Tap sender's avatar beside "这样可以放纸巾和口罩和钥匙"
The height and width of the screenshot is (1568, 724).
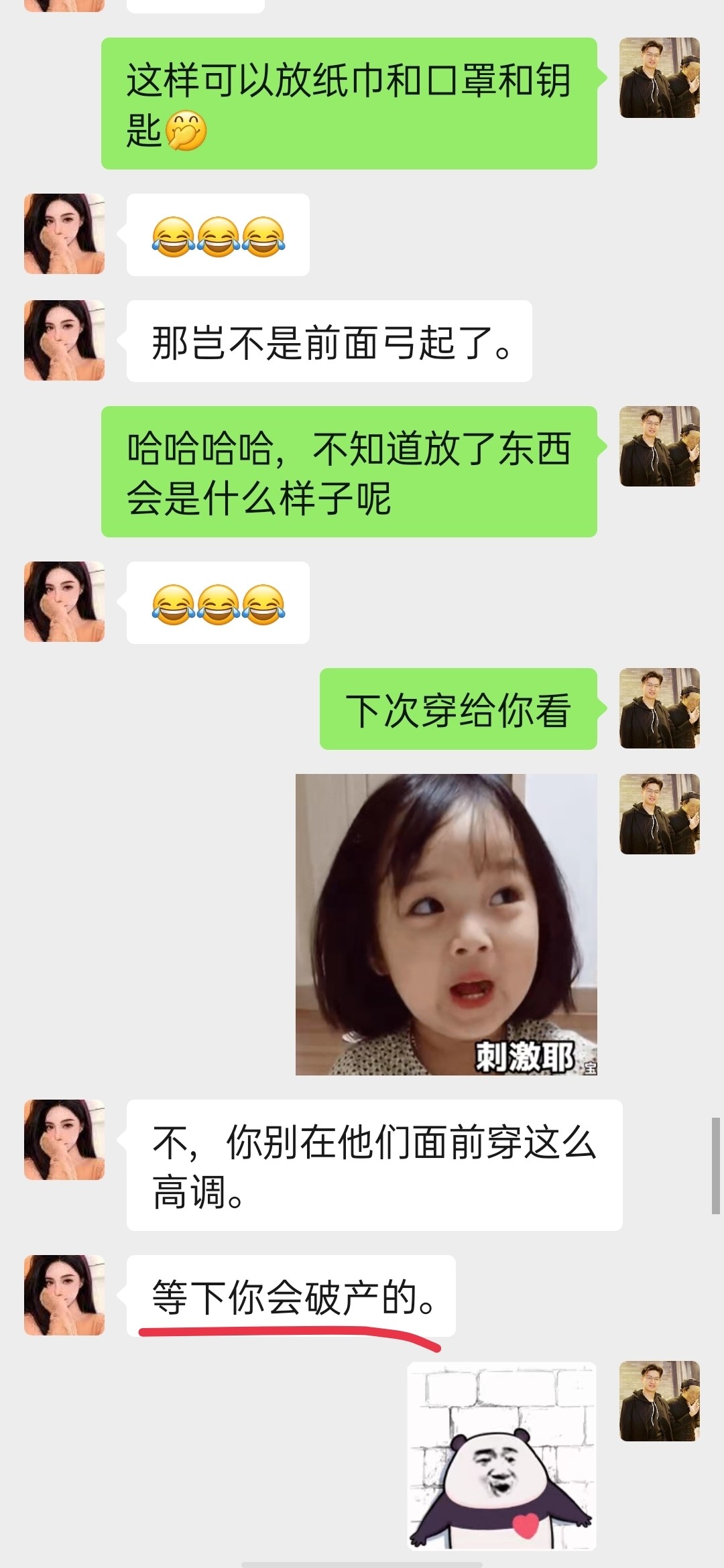(660, 78)
